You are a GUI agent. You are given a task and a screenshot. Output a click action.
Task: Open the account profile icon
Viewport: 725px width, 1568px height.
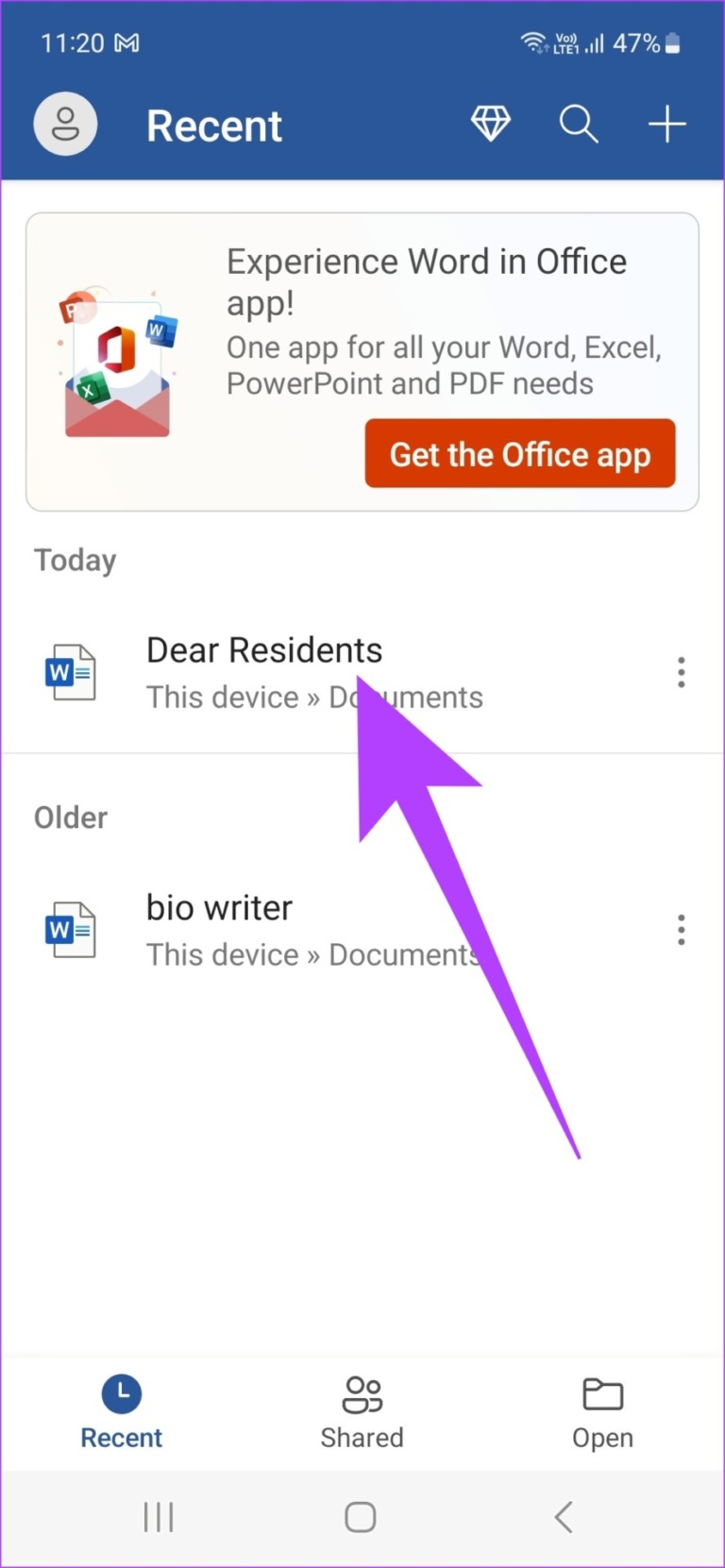pos(65,124)
